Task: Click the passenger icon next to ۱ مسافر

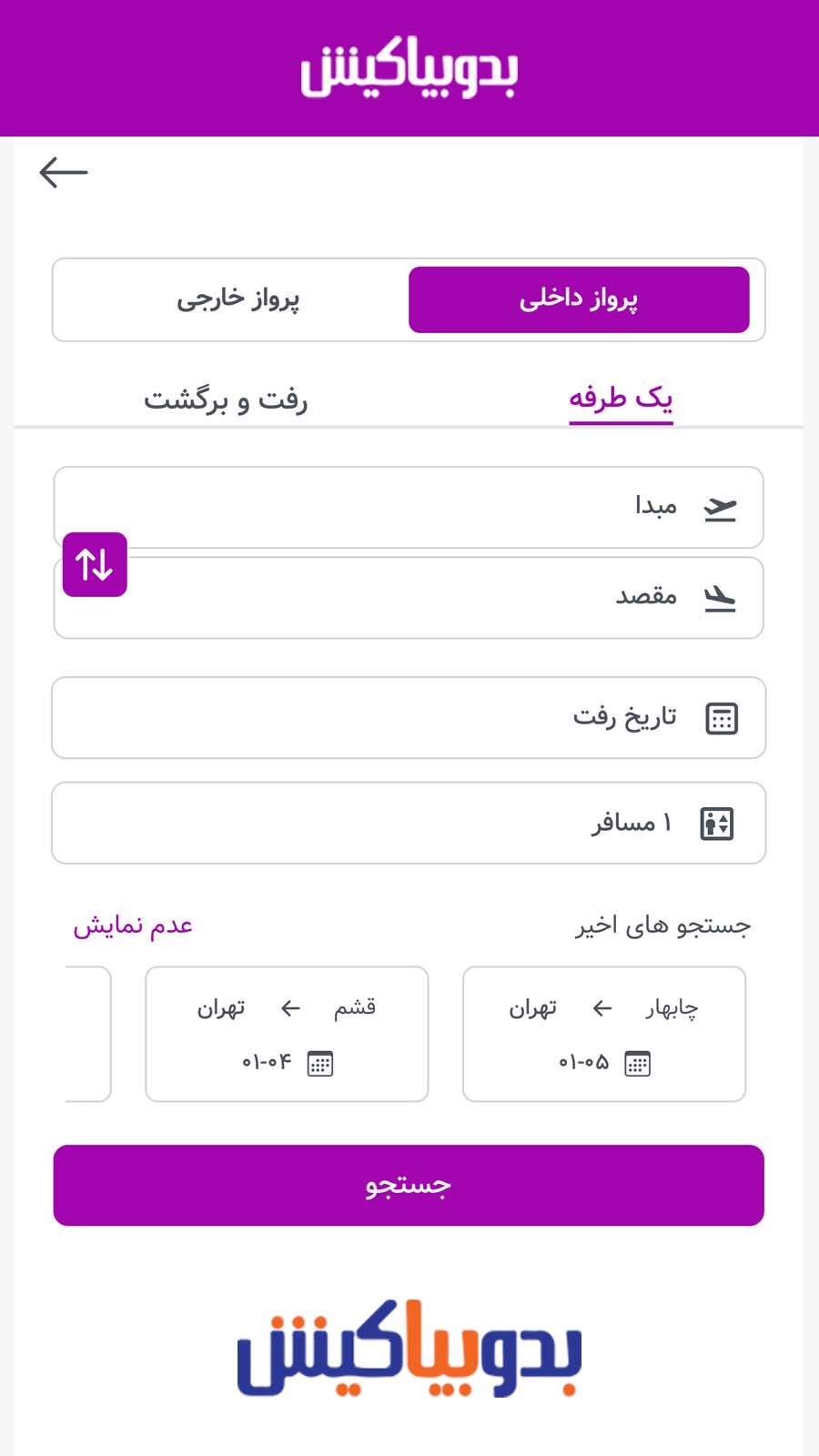Action: click(716, 822)
